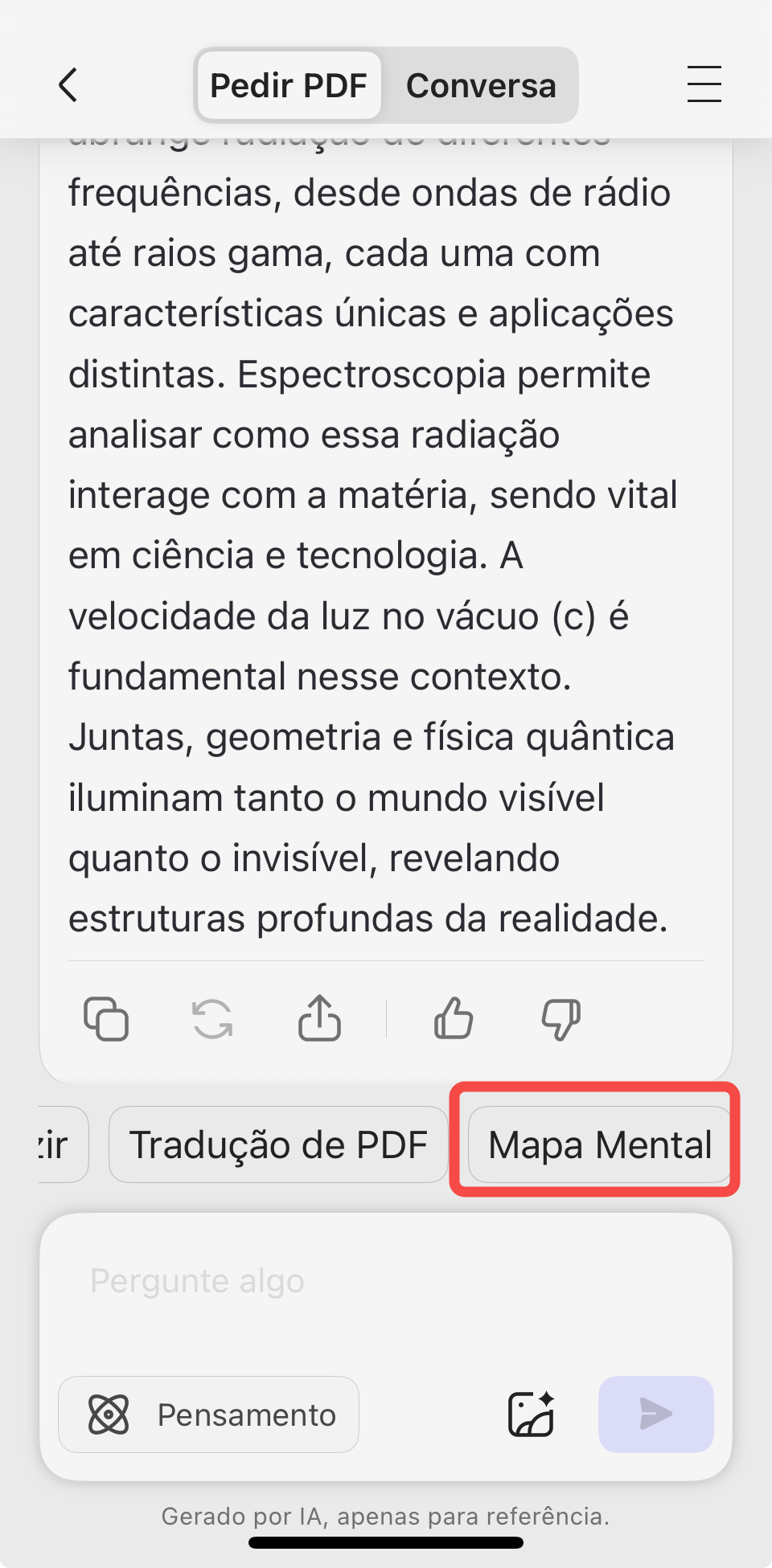
Task: Select the Tradução de PDF suggestion
Action: (x=280, y=1144)
